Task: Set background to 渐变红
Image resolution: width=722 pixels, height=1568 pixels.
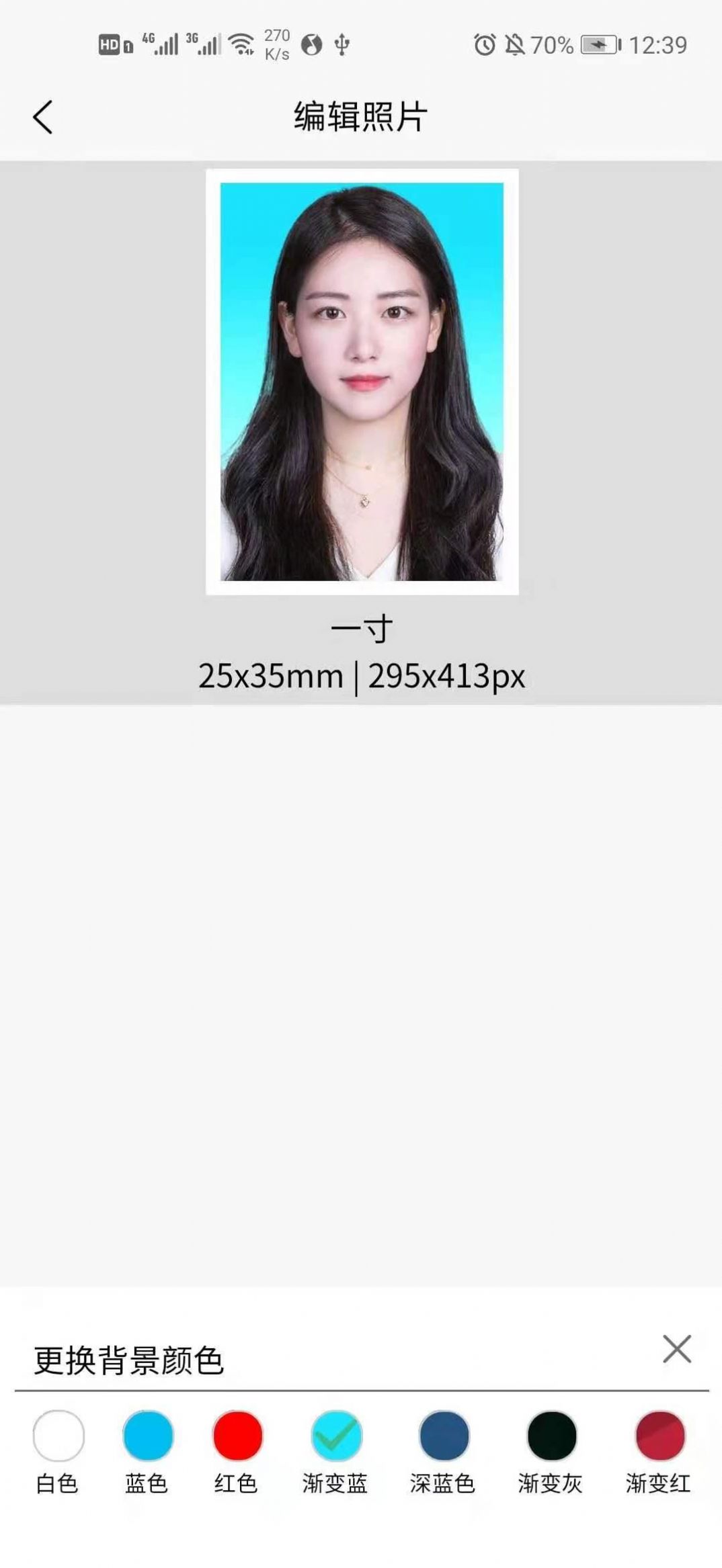Action: coord(659,1436)
